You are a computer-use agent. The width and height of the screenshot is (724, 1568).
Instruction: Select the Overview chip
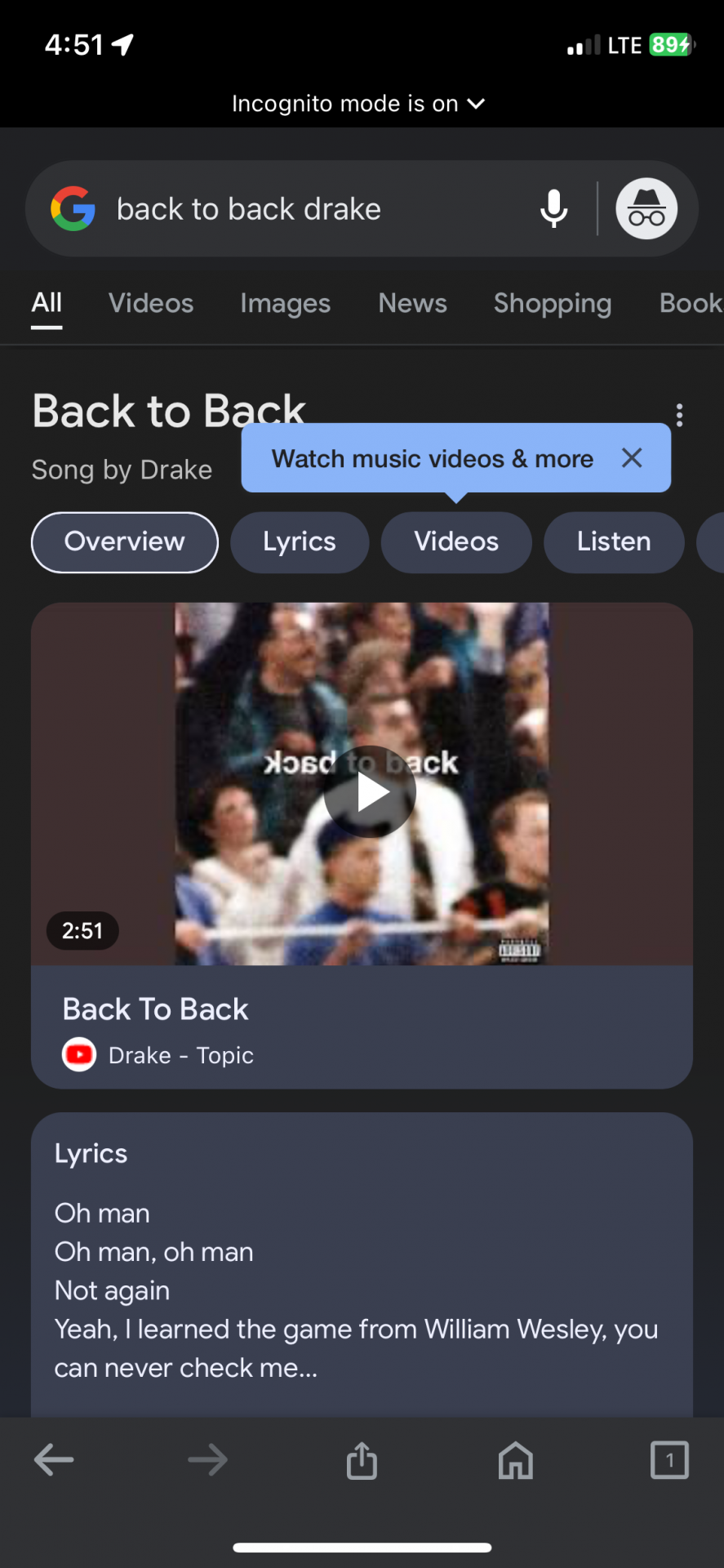click(125, 541)
